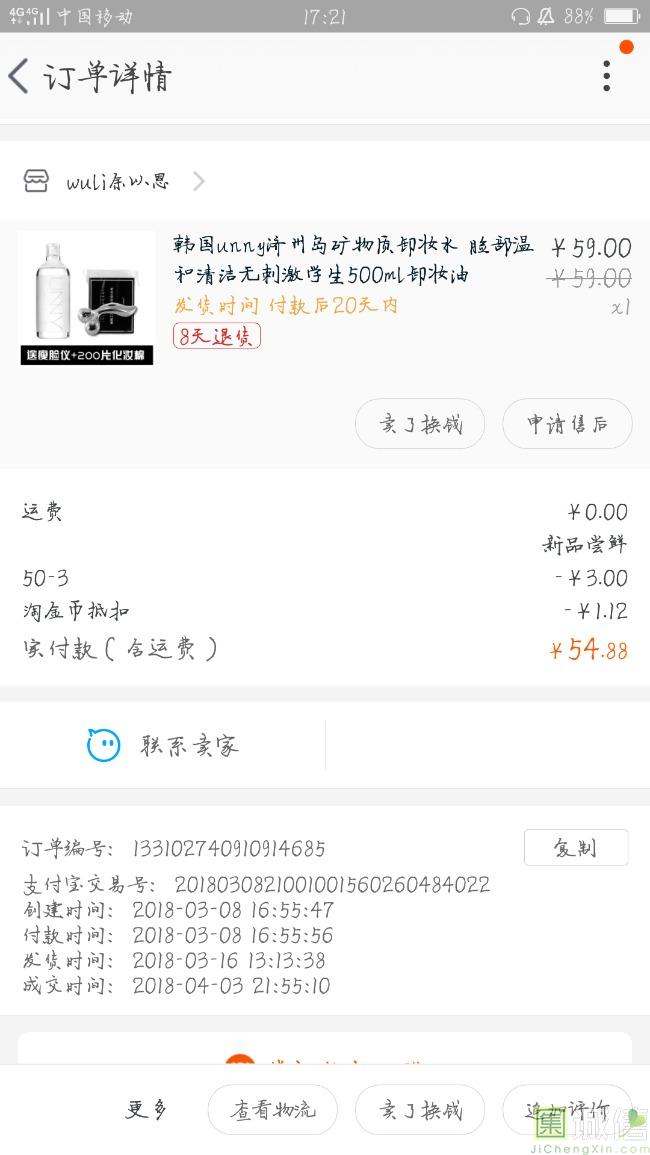Contact the seller via 联系卖家
Image resolution: width=650 pixels, height=1155 pixels.
163,745
